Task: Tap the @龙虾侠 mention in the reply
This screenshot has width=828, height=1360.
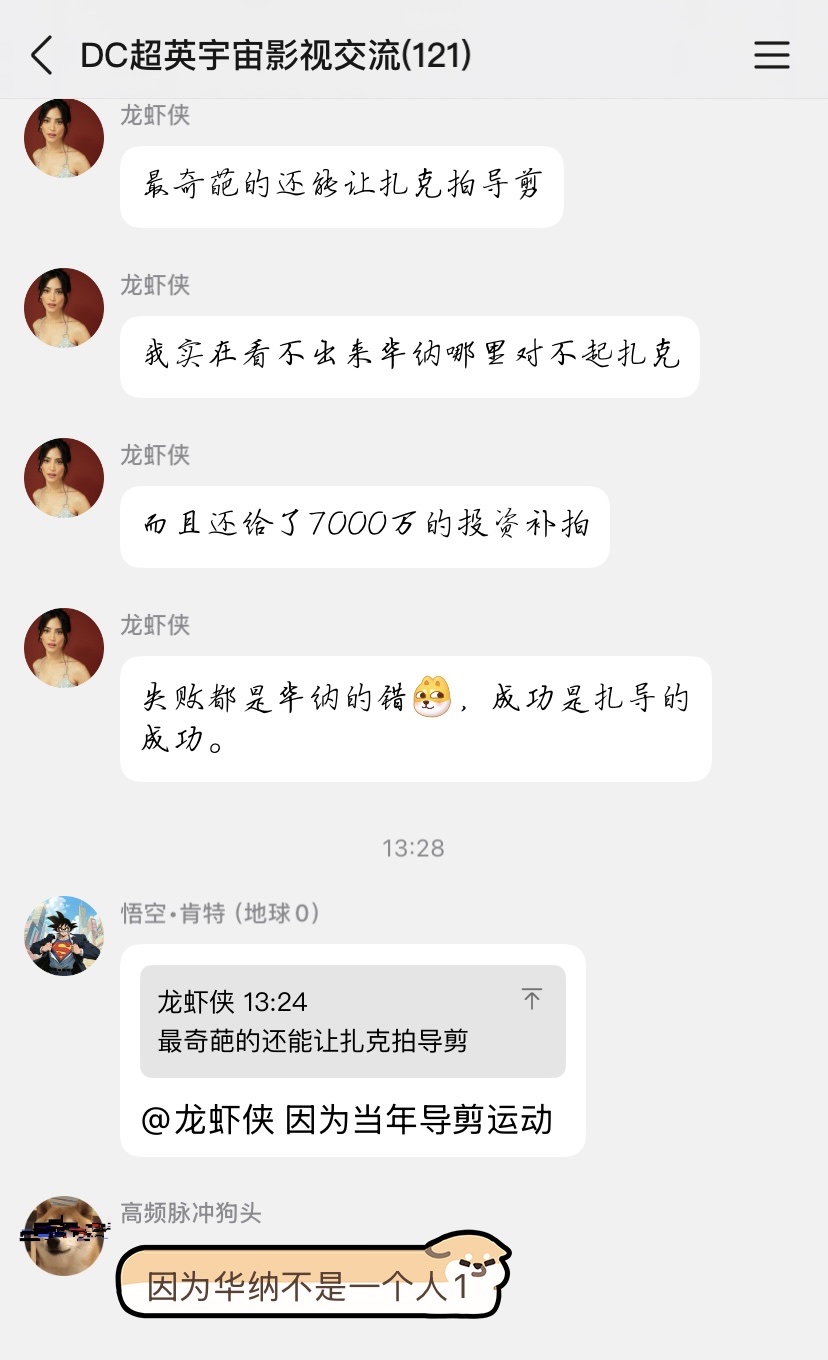Action: [208, 1119]
